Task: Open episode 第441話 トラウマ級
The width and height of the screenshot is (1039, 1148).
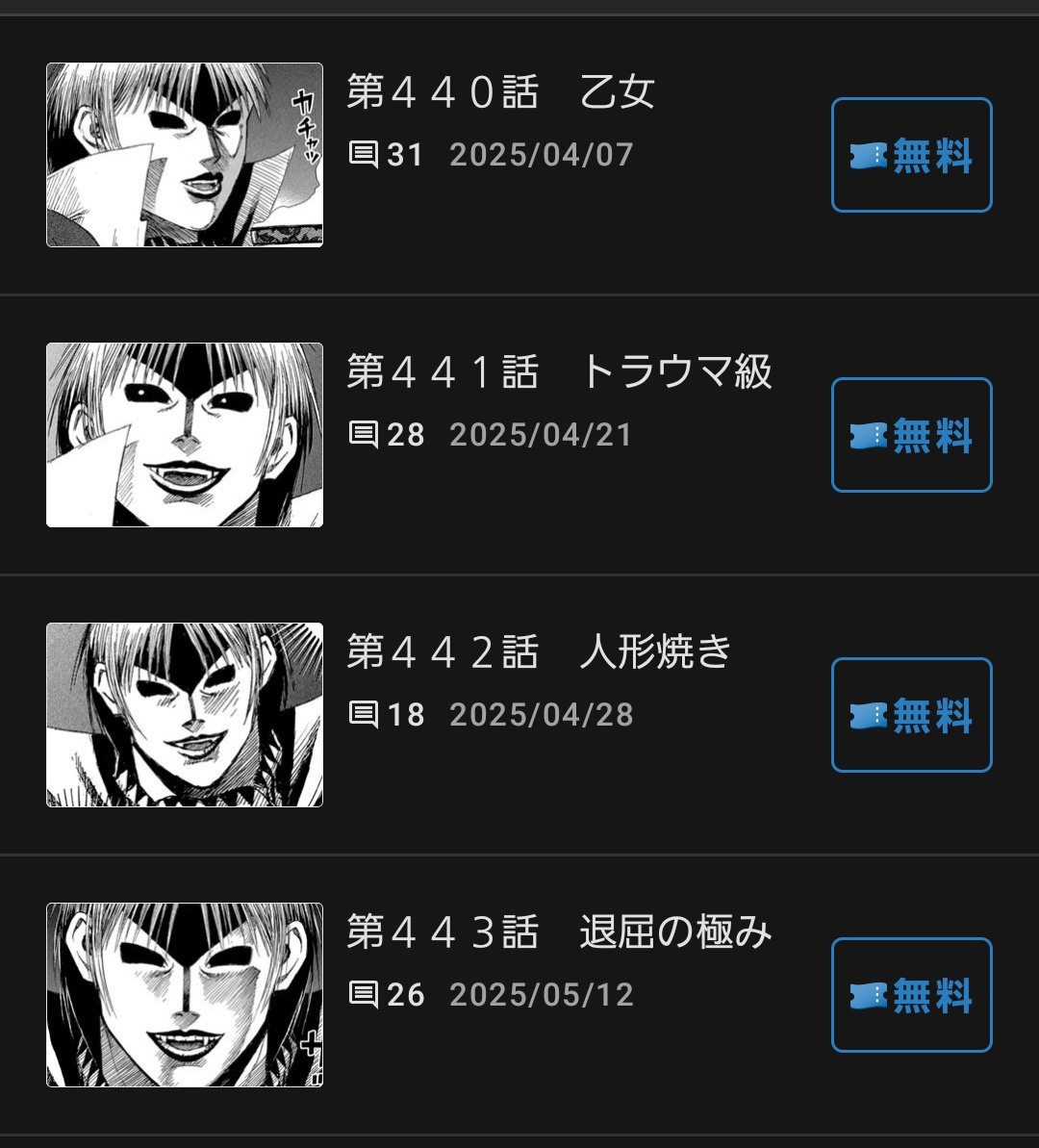Action: coord(558,372)
